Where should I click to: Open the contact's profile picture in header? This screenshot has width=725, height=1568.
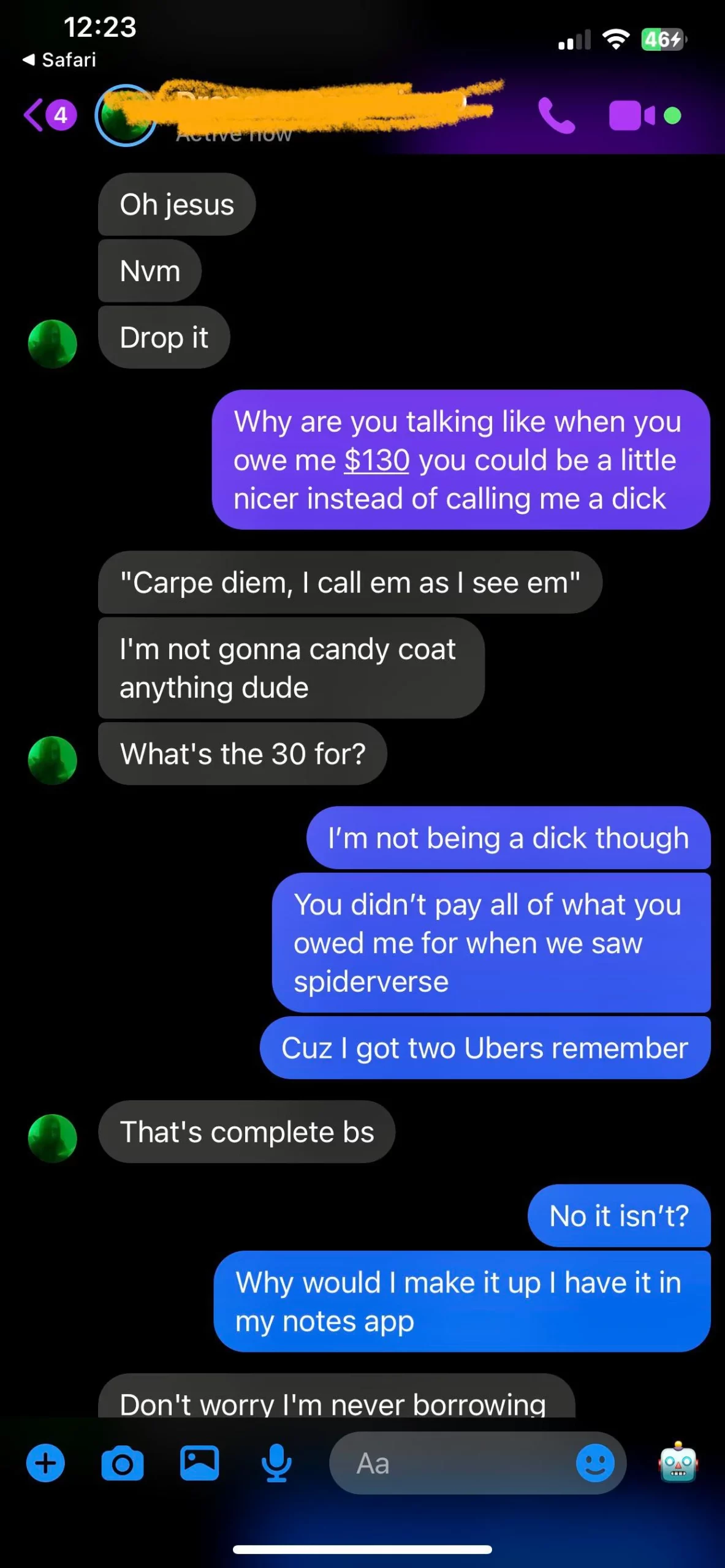124,116
